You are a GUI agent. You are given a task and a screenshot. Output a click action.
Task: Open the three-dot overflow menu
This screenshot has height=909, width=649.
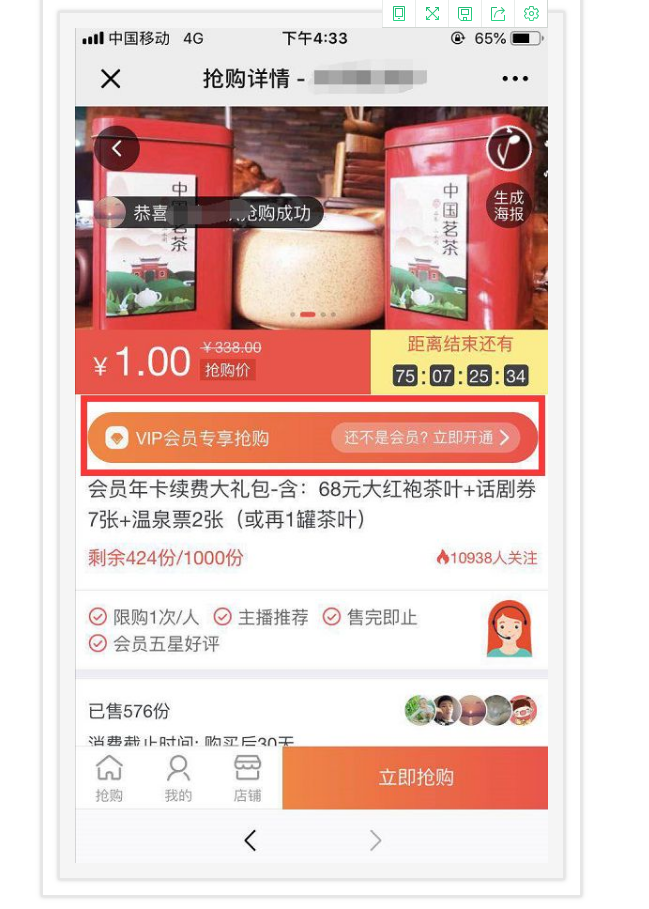[x=515, y=79]
